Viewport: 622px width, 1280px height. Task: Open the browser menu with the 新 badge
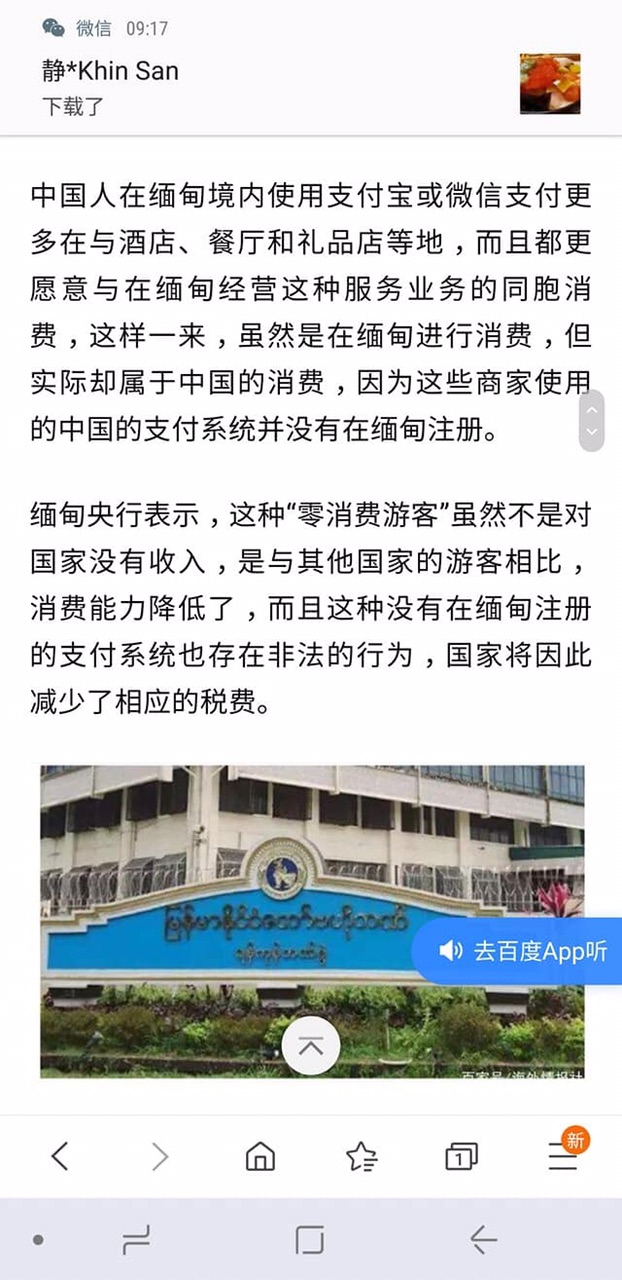tap(562, 1156)
